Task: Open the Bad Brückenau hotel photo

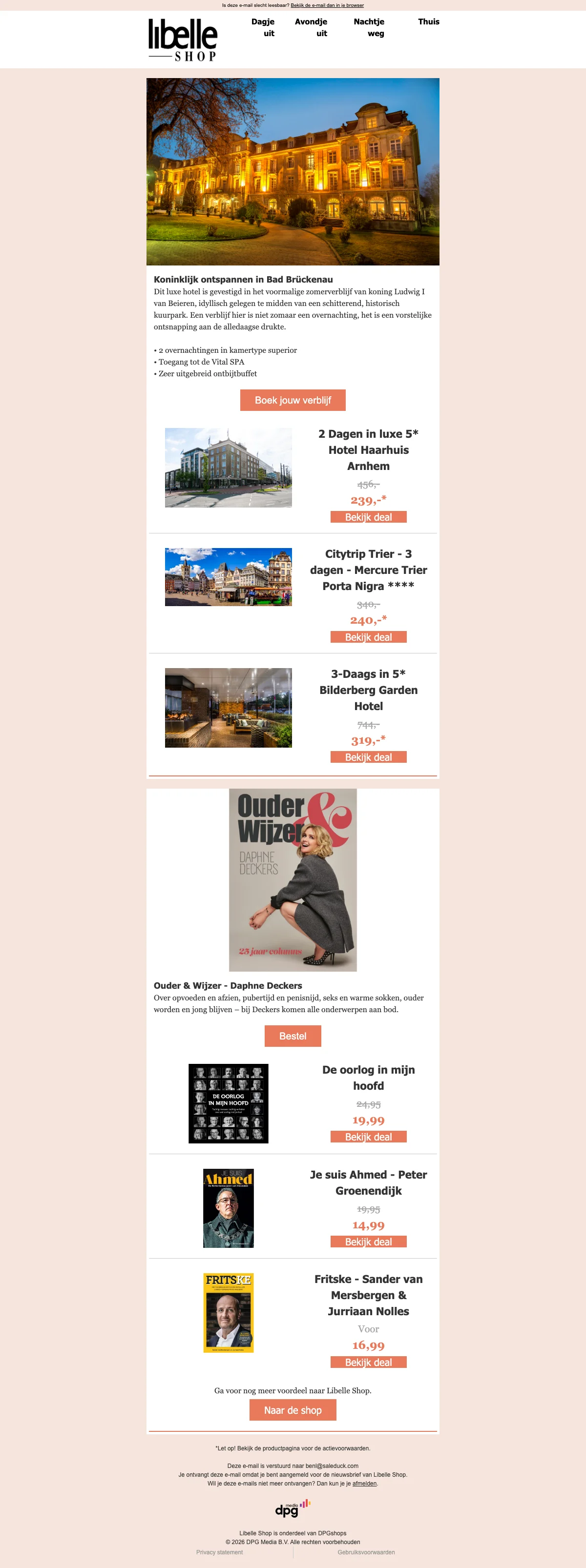Action: click(293, 171)
